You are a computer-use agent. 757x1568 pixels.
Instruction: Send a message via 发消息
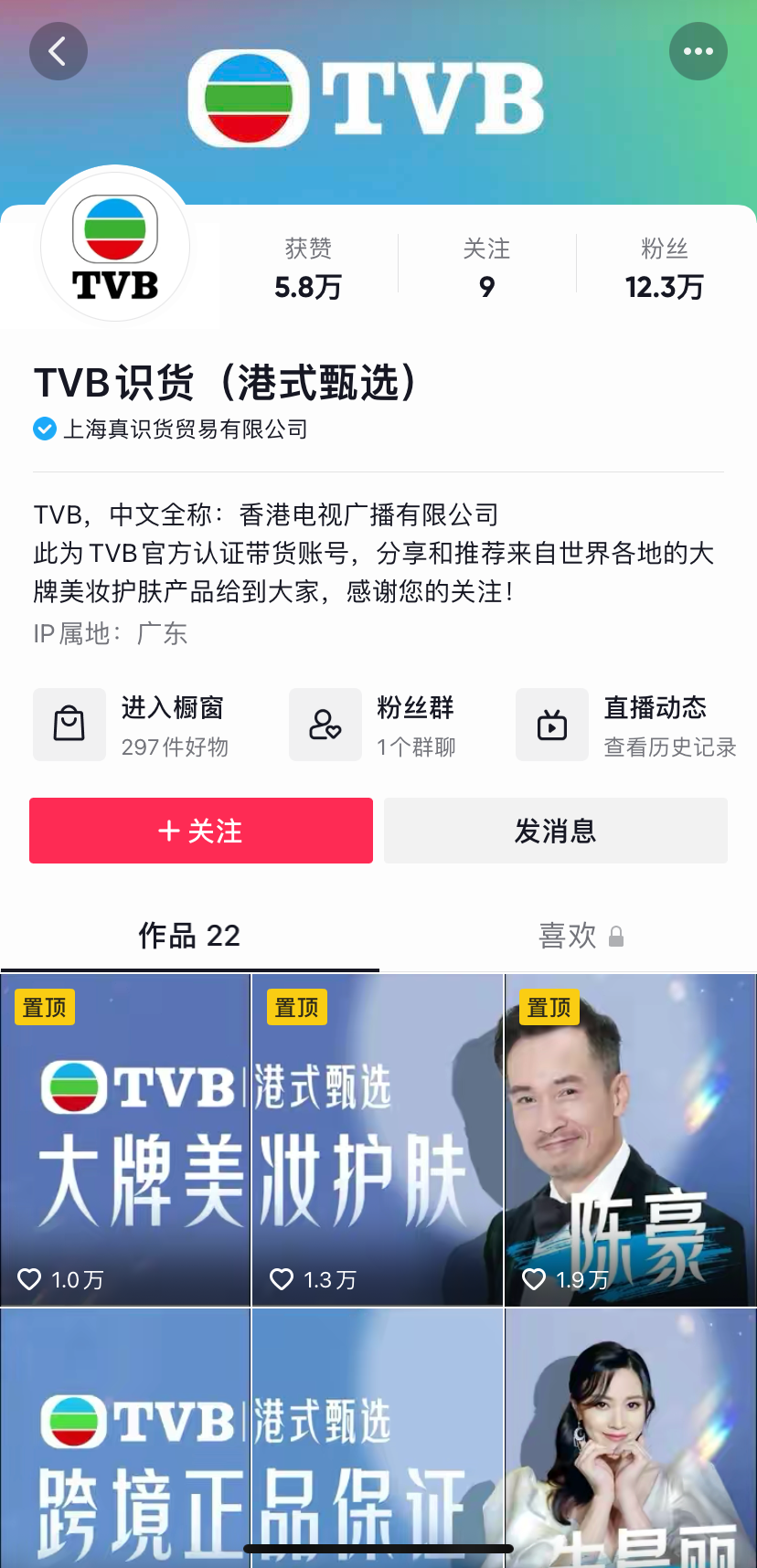pos(555,831)
